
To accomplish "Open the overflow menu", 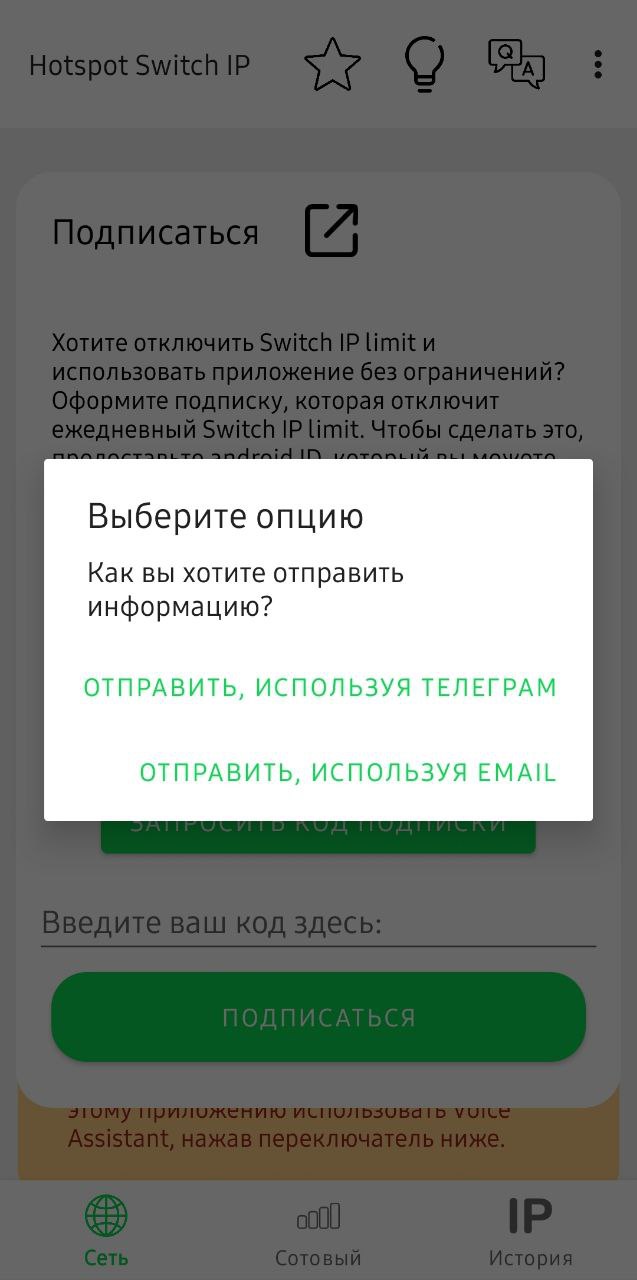I will click(x=598, y=65).
